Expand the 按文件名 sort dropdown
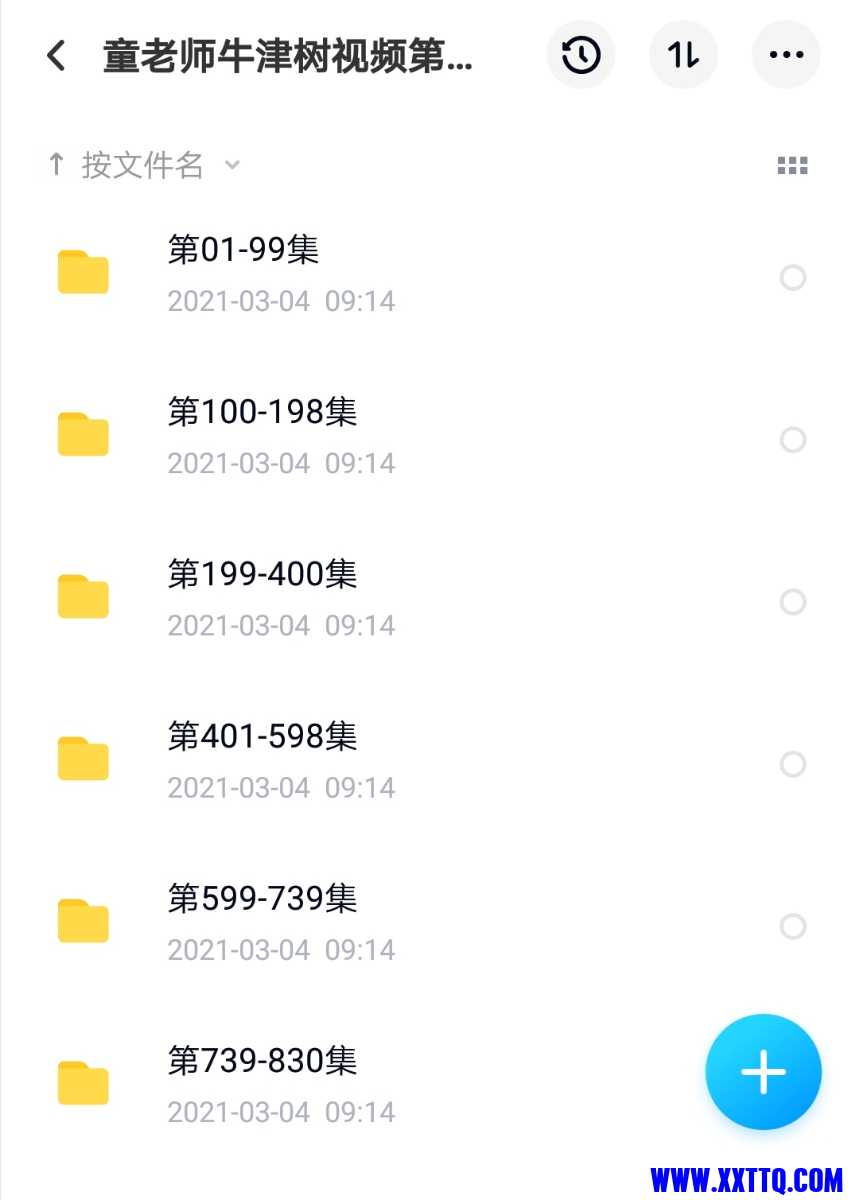Viewport: 848px width, 1200px height. pos(145,165)
